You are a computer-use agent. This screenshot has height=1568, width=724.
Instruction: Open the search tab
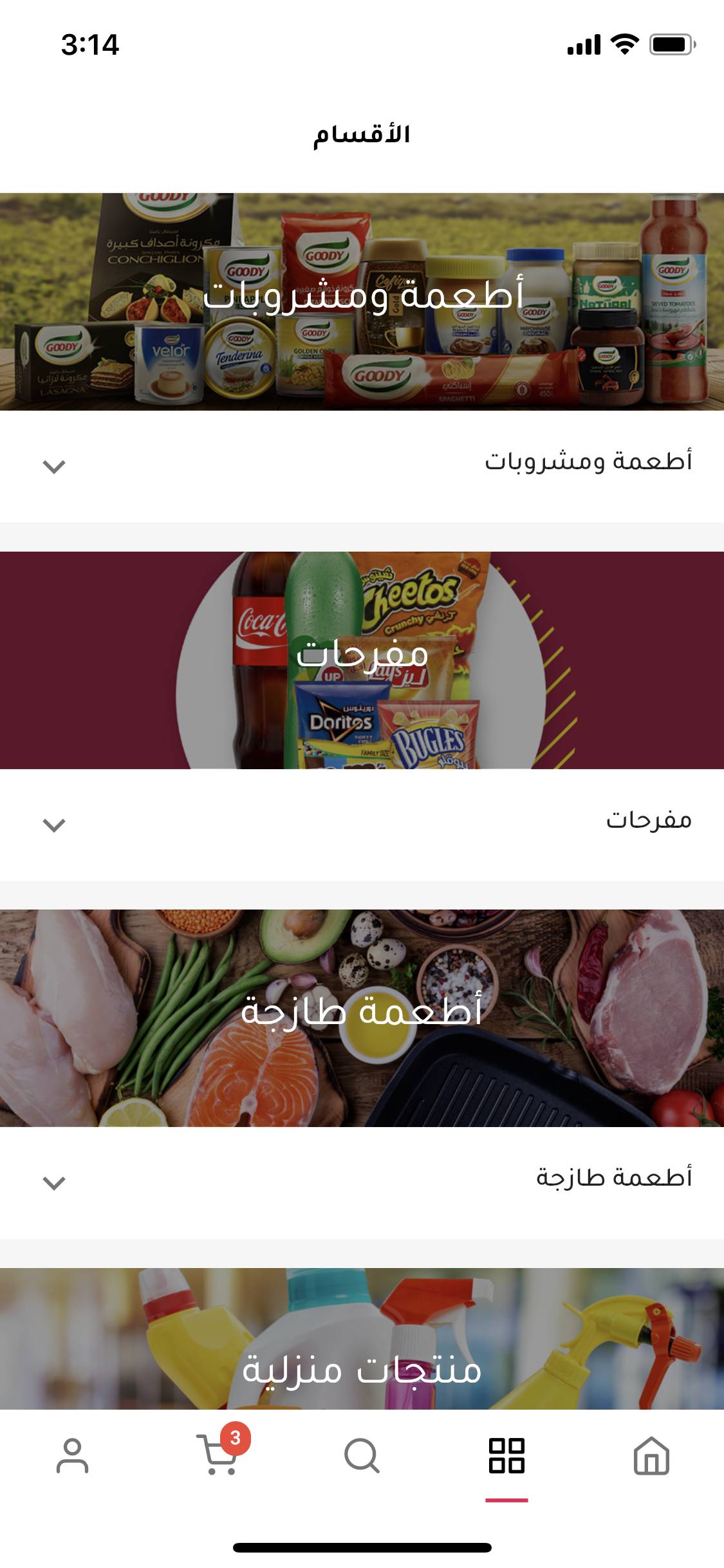pos(362,1456)
